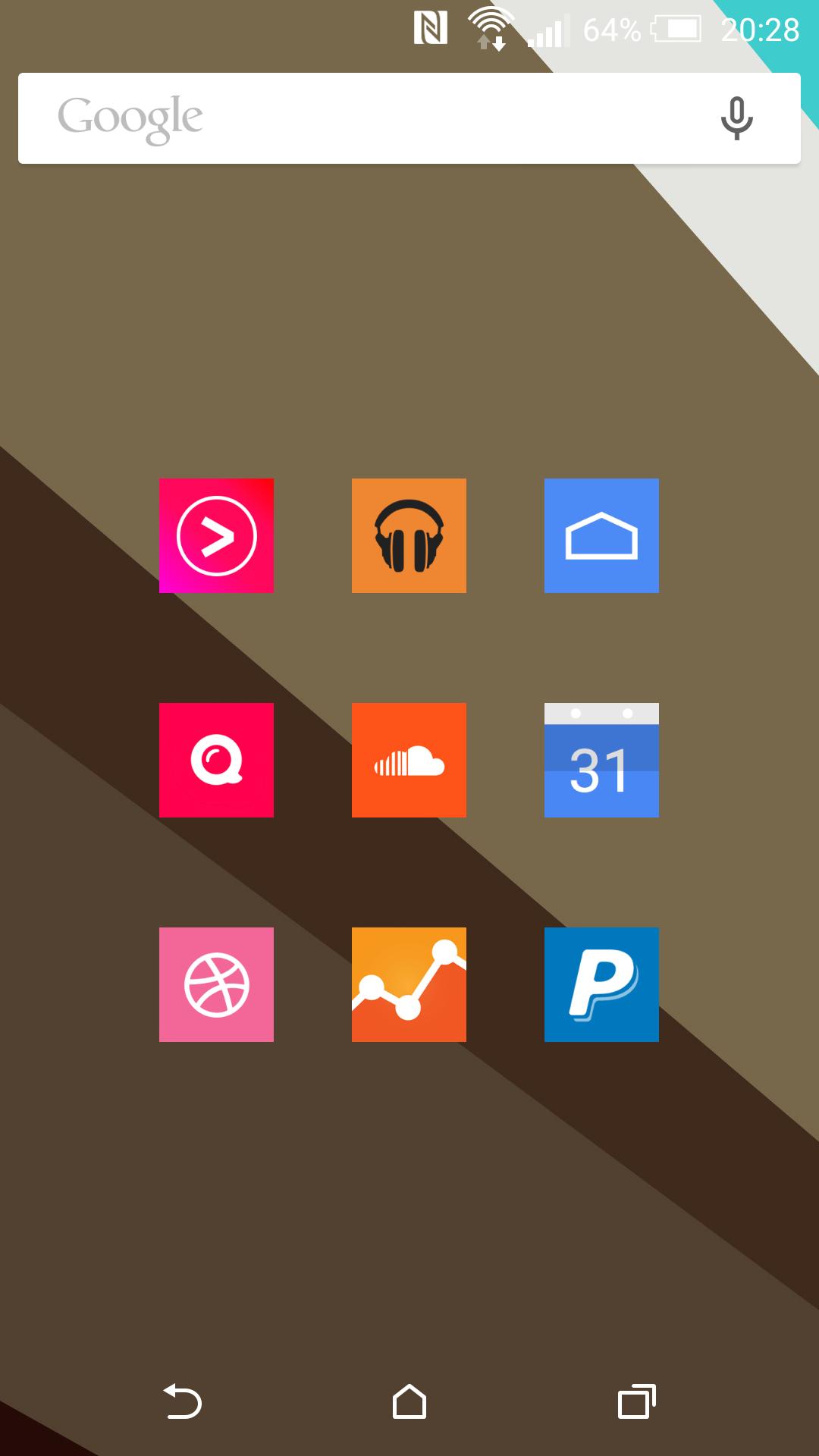The image size is (819, 1456).
Task: Launch the PayPal app
Action: pos(601,985)
